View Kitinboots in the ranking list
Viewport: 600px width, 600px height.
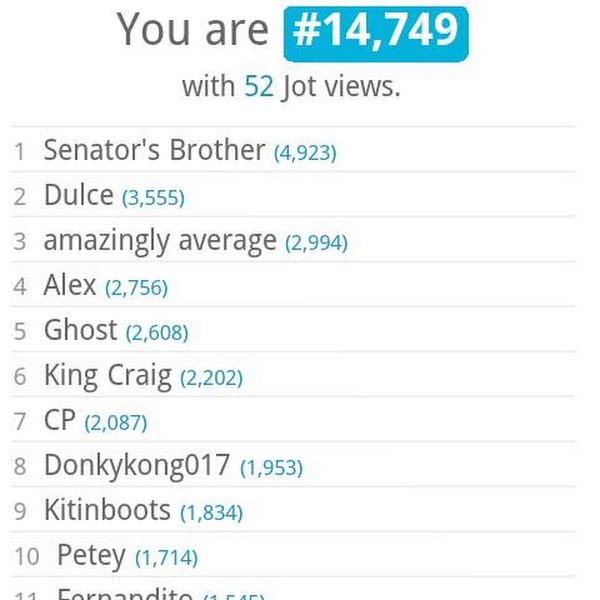point(107,511)
